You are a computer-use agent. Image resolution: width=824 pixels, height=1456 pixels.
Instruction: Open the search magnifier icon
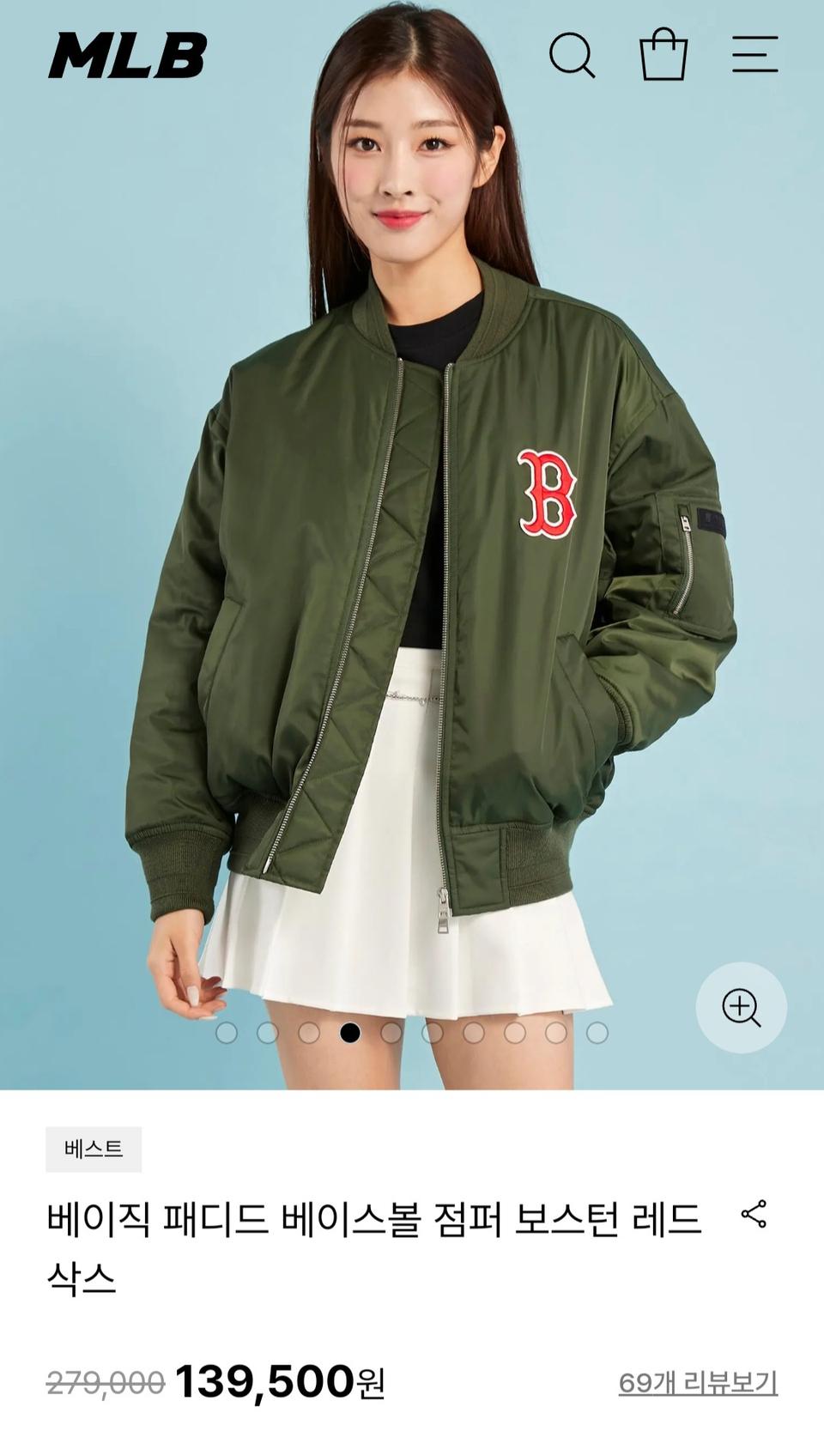(572, 55)
